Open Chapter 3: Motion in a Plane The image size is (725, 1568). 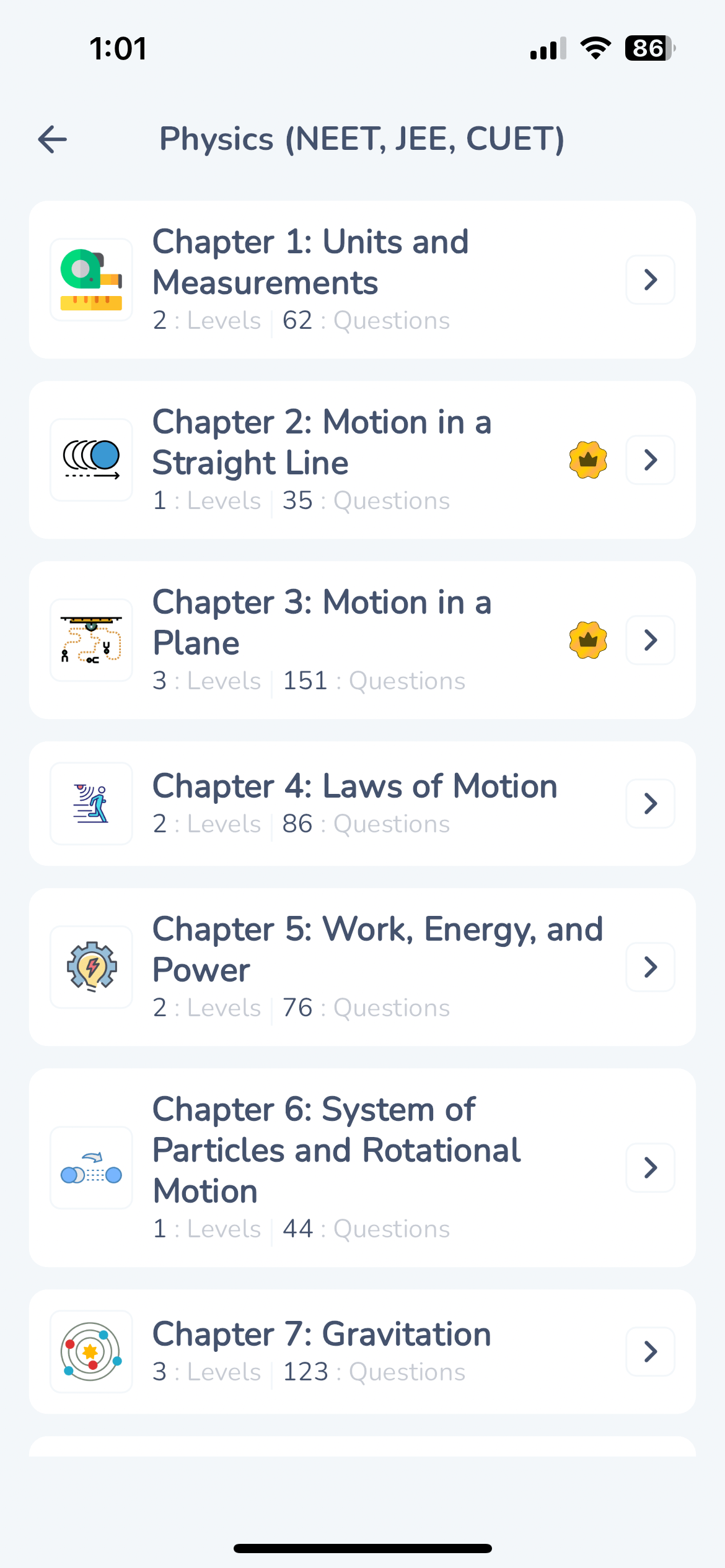[x=362, y=640]
